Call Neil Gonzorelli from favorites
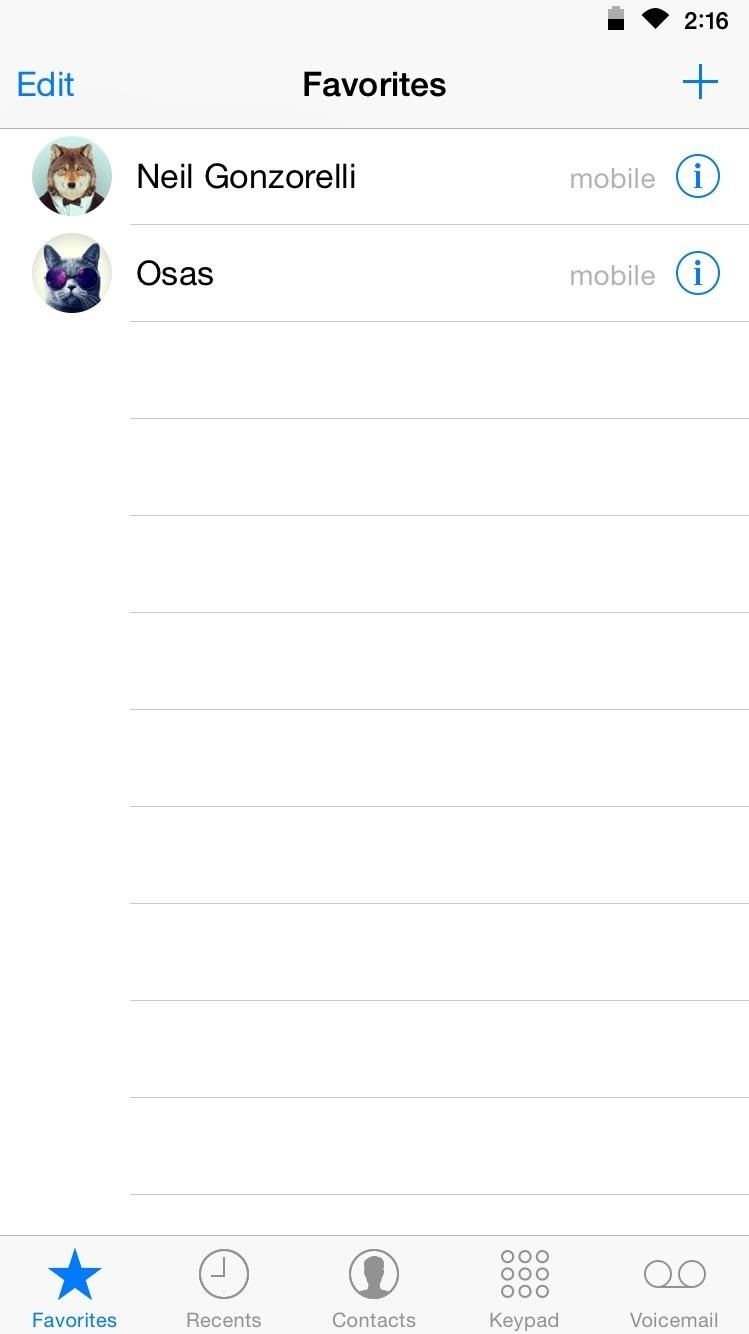The height and width of the screenshot is (1334, 749). 246,177
